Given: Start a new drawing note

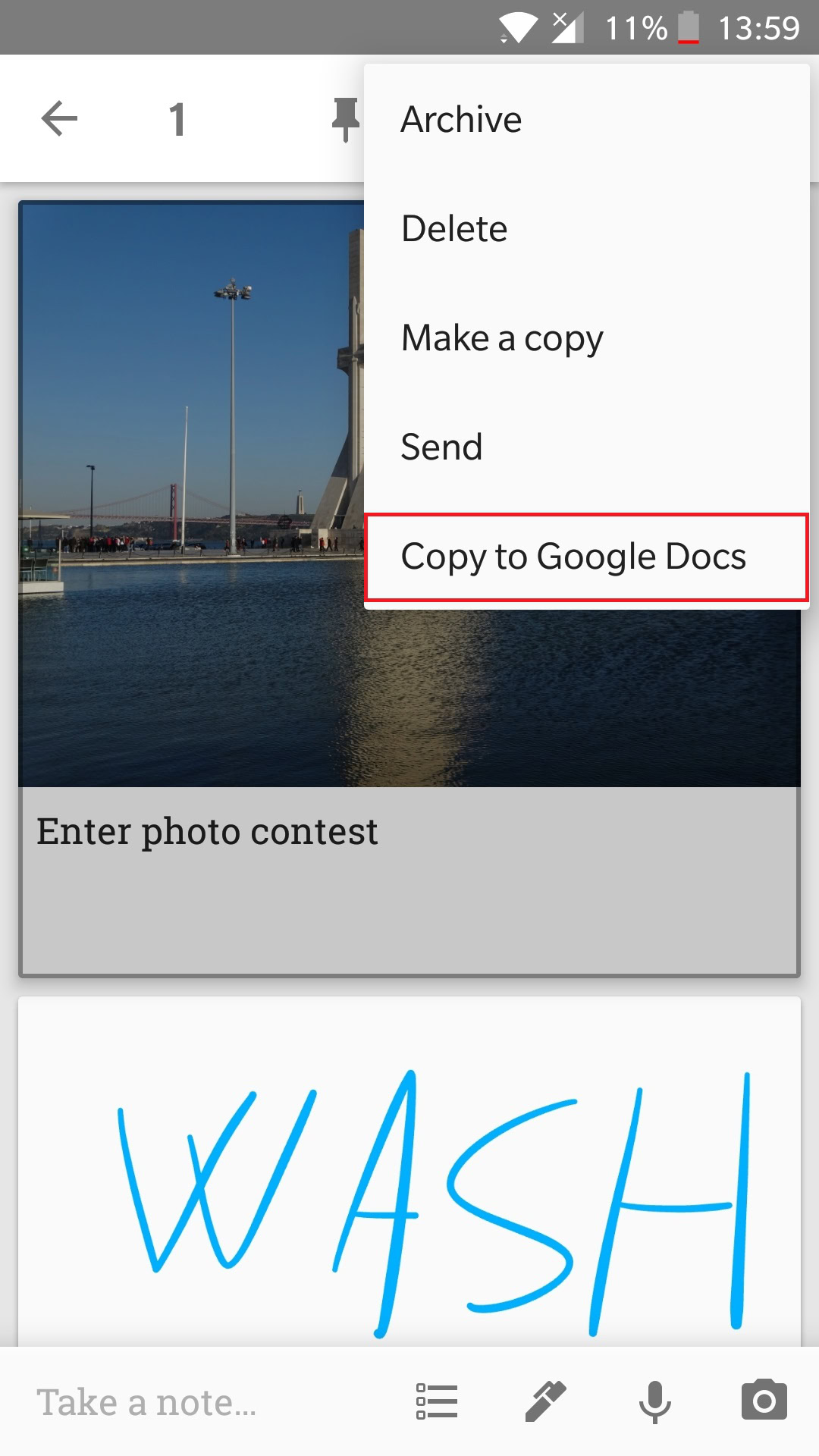Looking at the screenshot, I should coord(546,1401).
